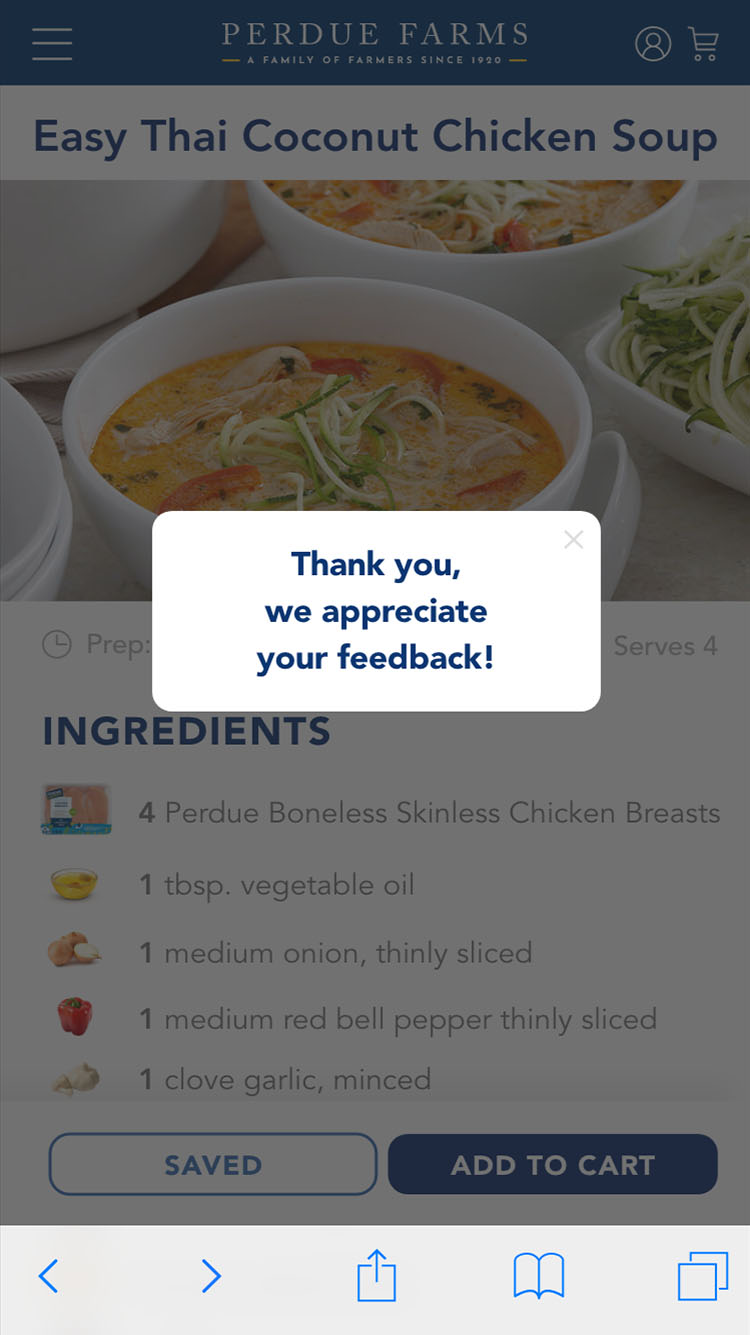
Task: Open the user account icon
Action: pos(653,44)
